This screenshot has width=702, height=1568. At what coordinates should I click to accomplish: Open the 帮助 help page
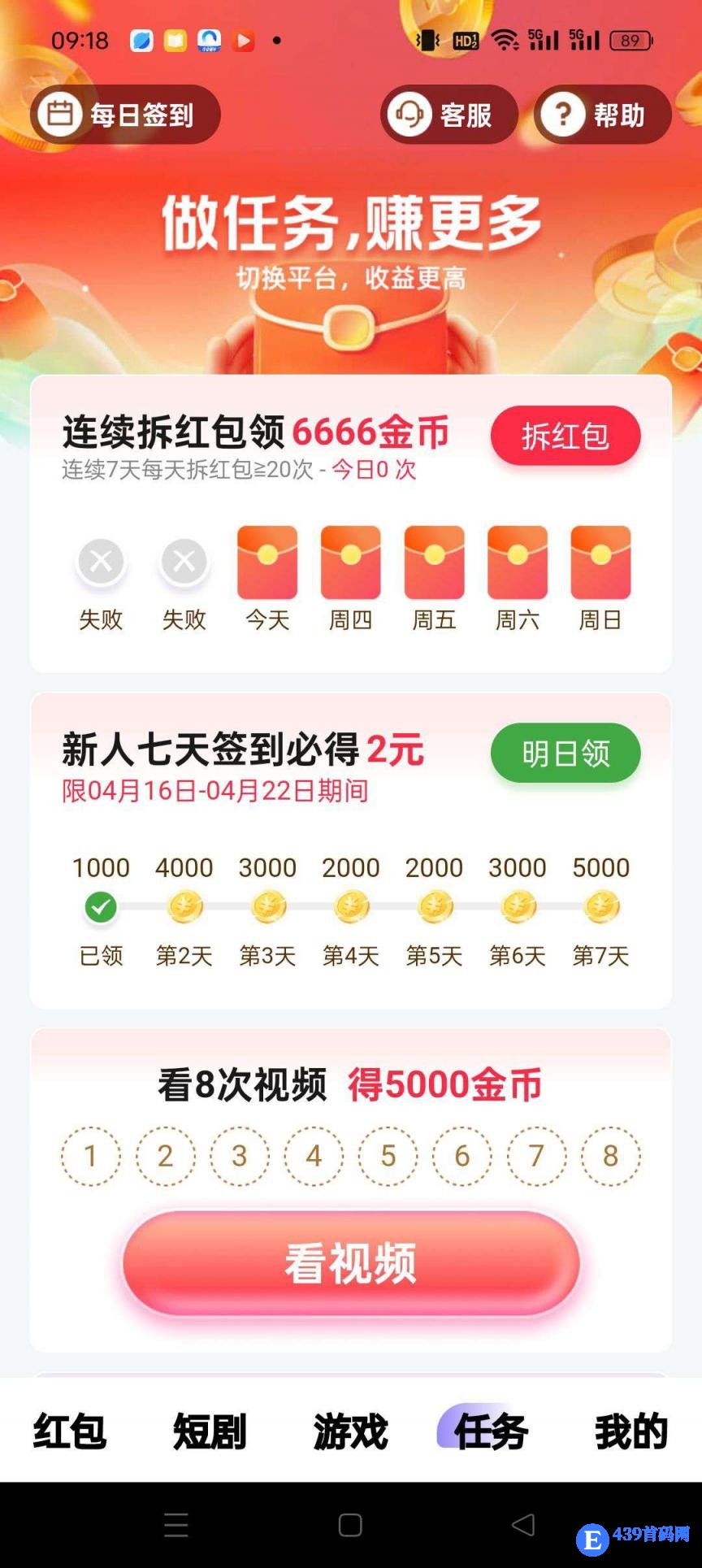point(602,115)
